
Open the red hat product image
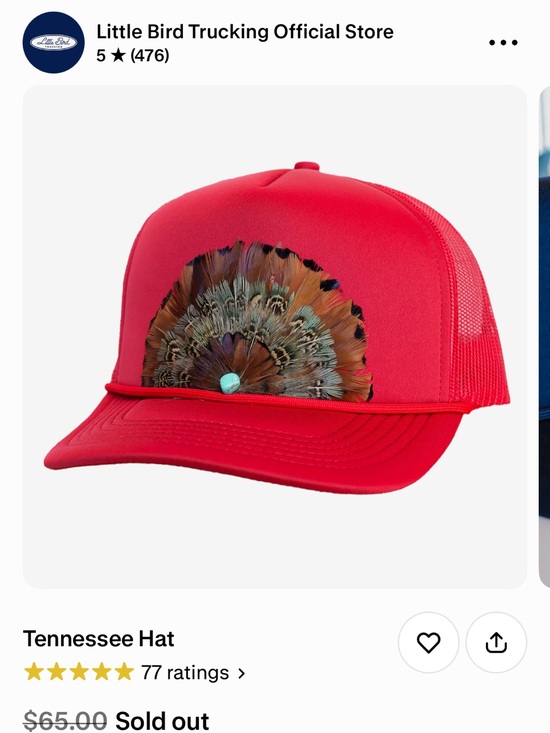click(x=275, y=337)
